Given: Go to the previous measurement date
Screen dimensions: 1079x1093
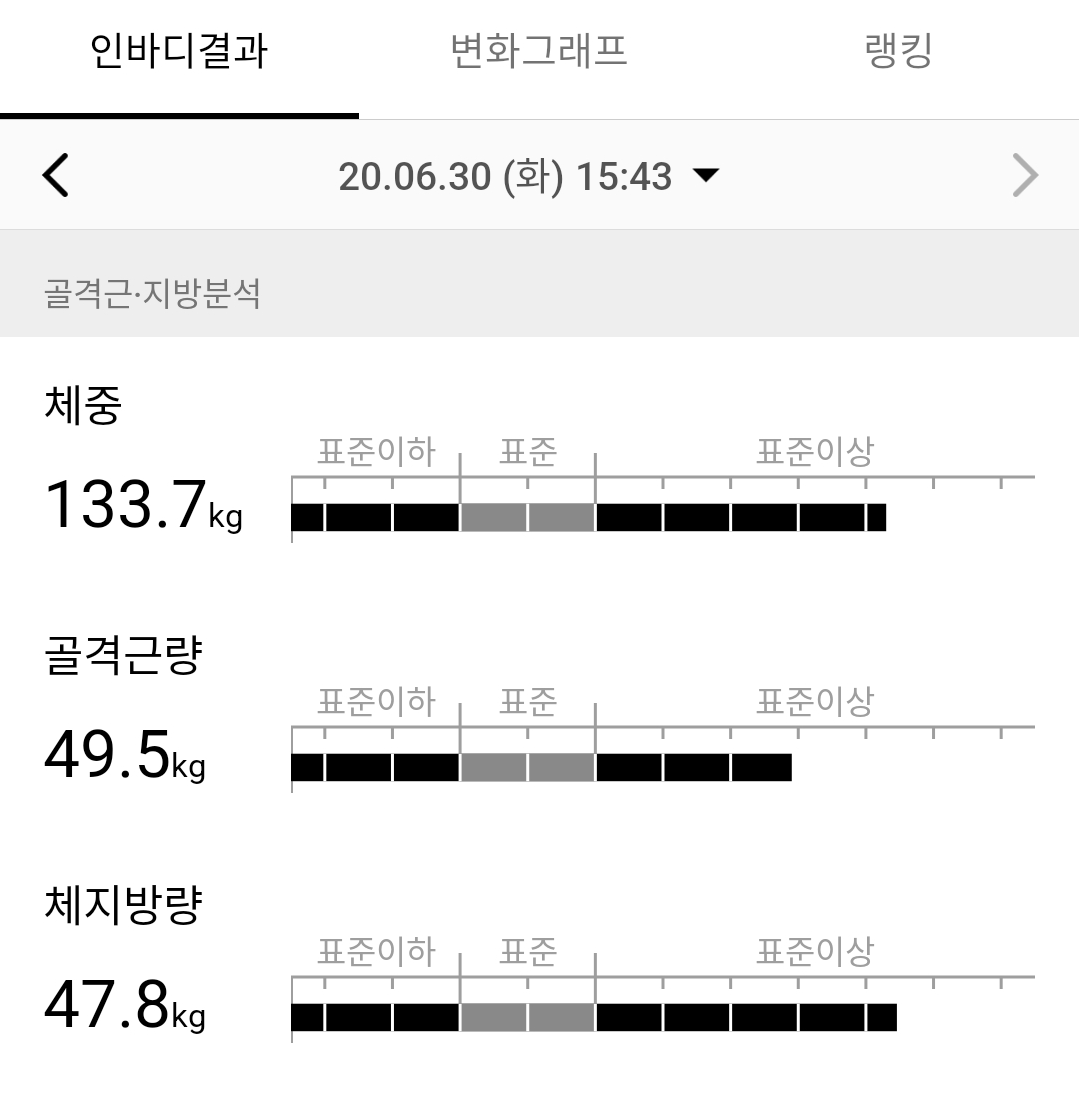Looking at the screenshot, I should coord(56,176).
